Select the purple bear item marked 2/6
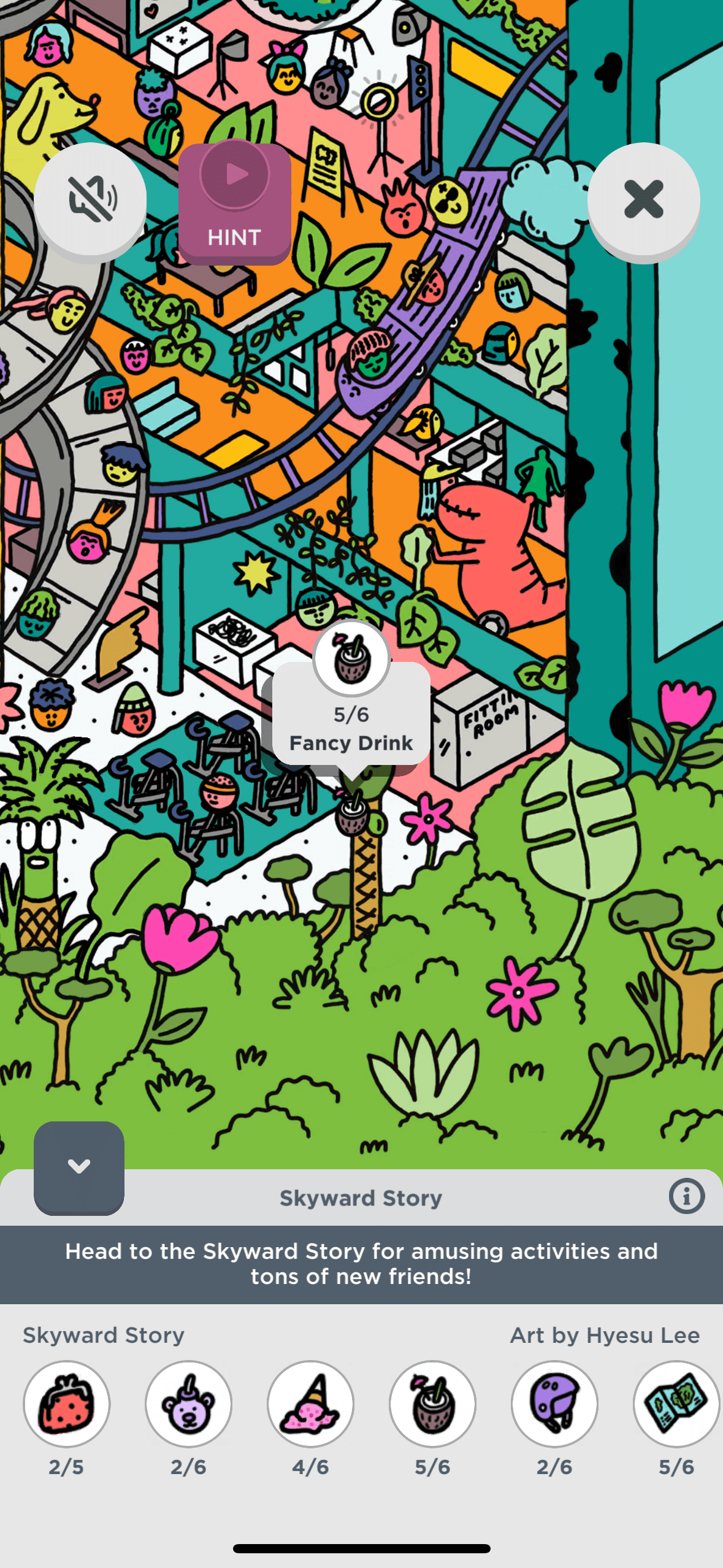 (x=189, y=1404)
